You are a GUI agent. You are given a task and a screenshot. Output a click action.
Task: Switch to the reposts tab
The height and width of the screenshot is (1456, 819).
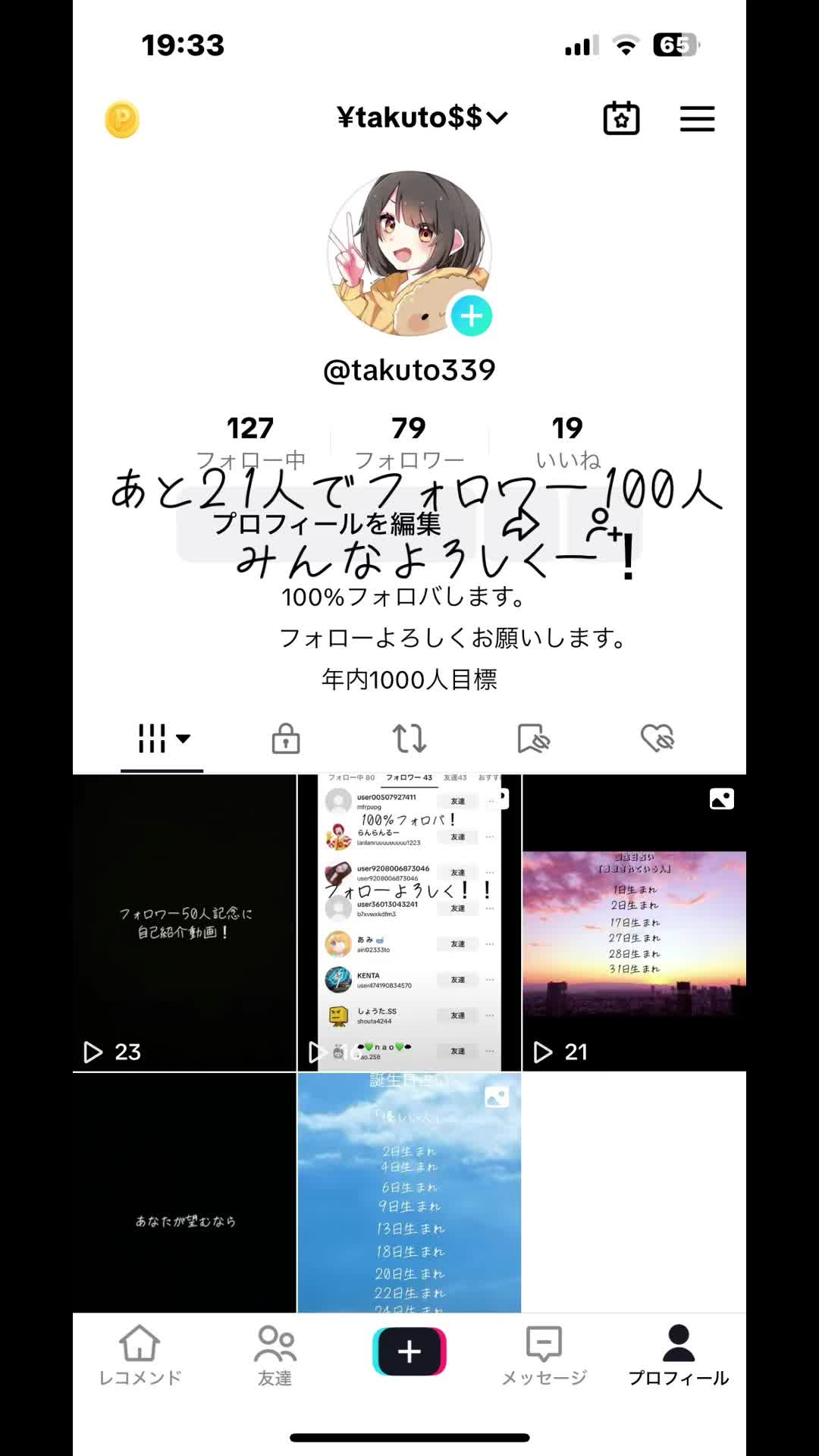409,738
